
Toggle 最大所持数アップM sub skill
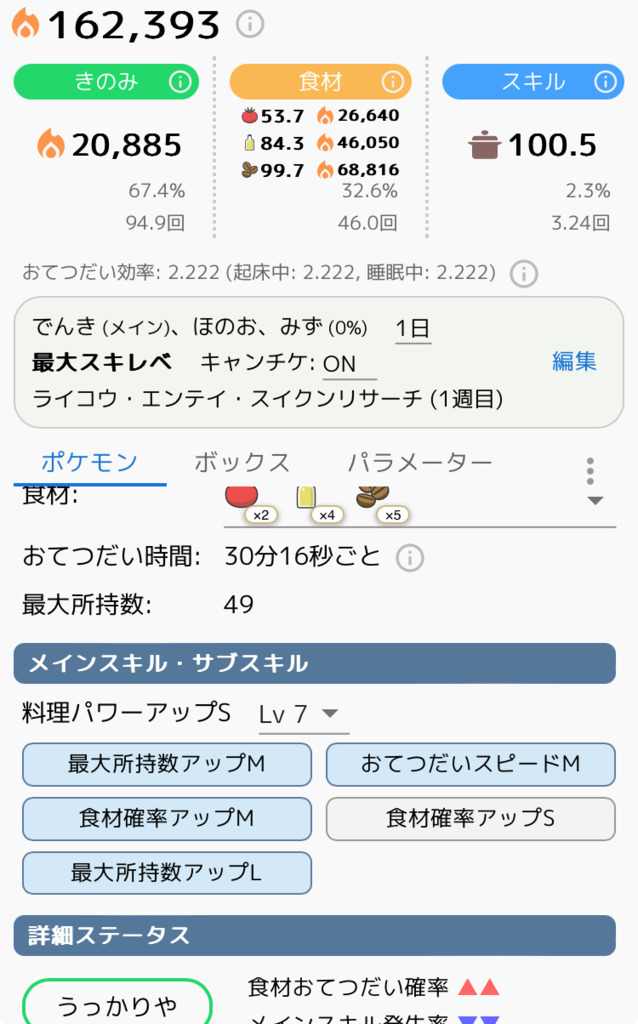point(167,764)
